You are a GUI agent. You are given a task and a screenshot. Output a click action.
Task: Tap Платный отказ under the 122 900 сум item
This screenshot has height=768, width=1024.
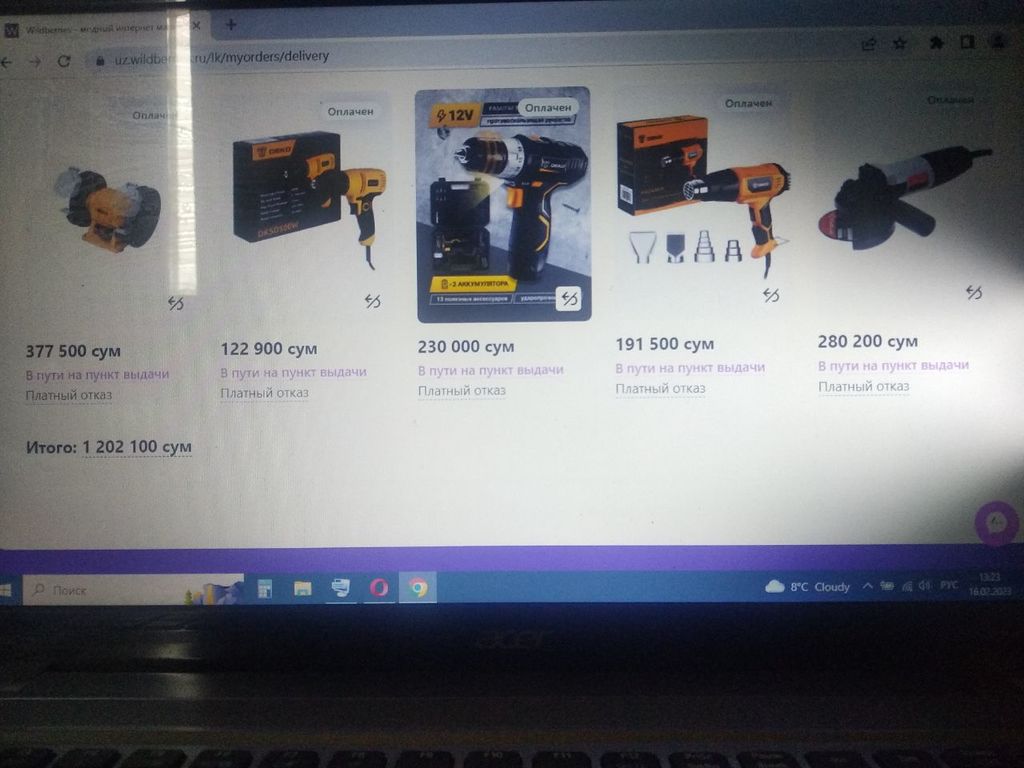(264, 393)
